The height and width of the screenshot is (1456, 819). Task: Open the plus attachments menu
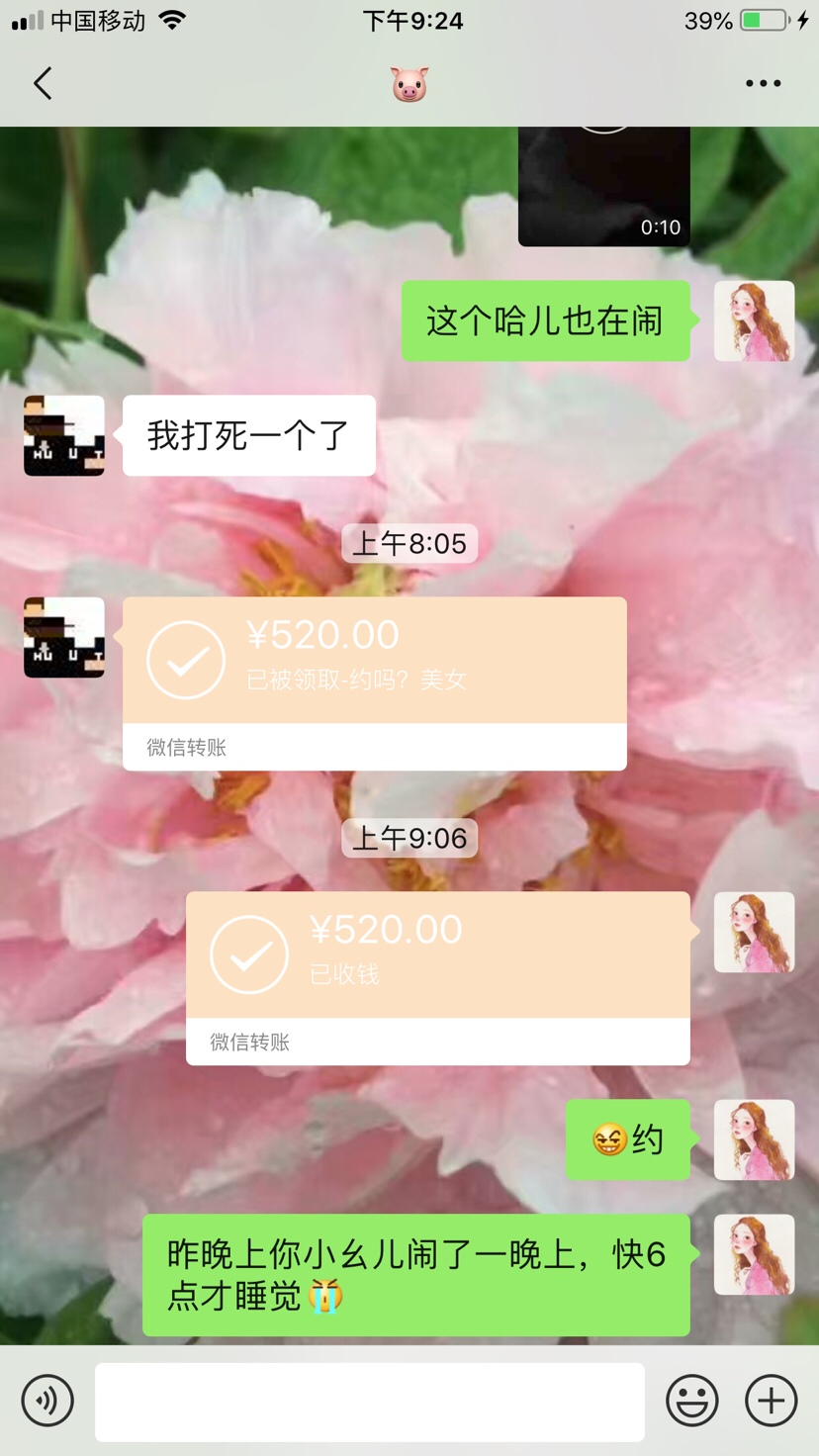pos(771,1400)
